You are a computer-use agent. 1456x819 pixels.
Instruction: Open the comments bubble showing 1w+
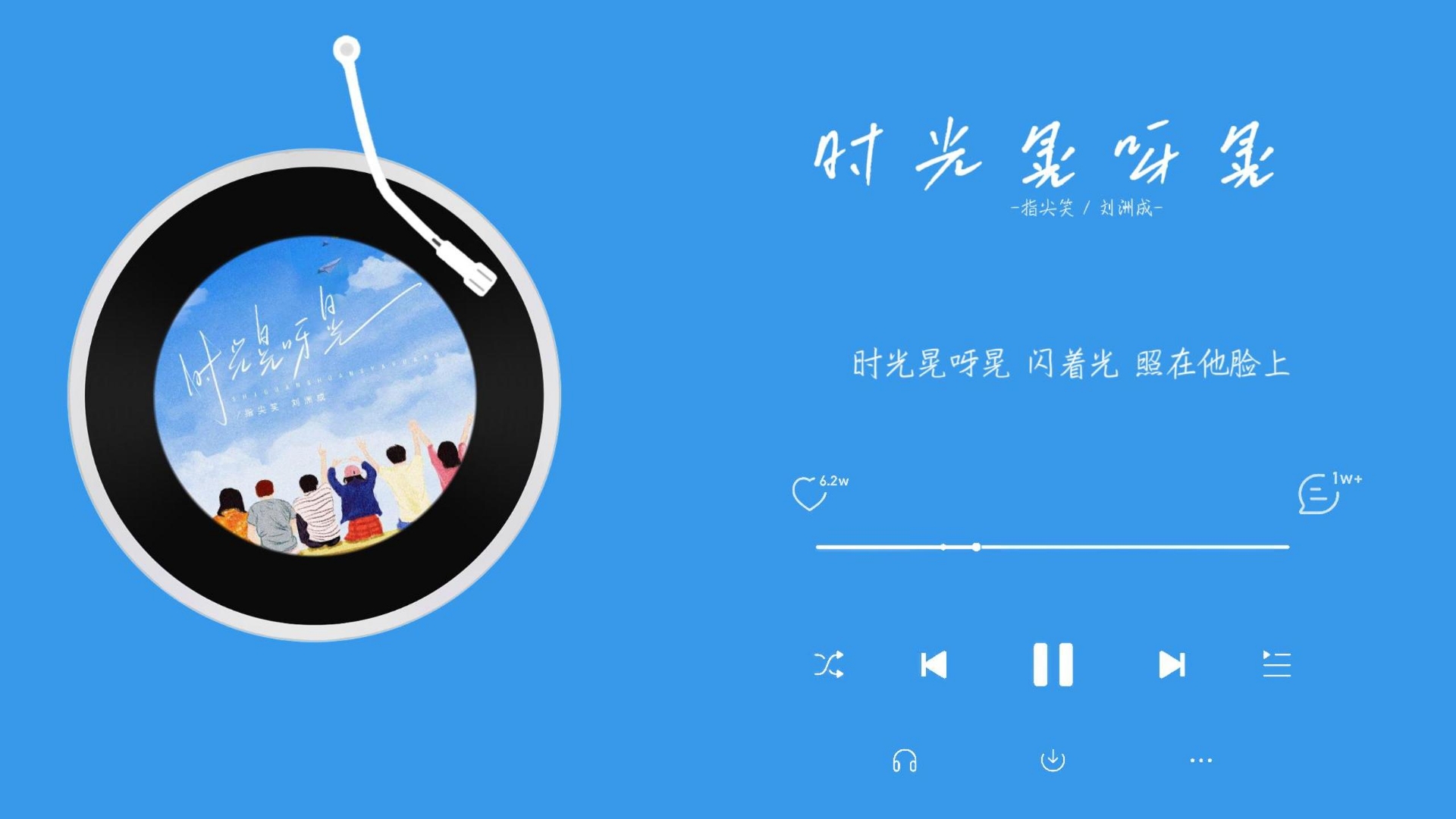click(1318, 494)
